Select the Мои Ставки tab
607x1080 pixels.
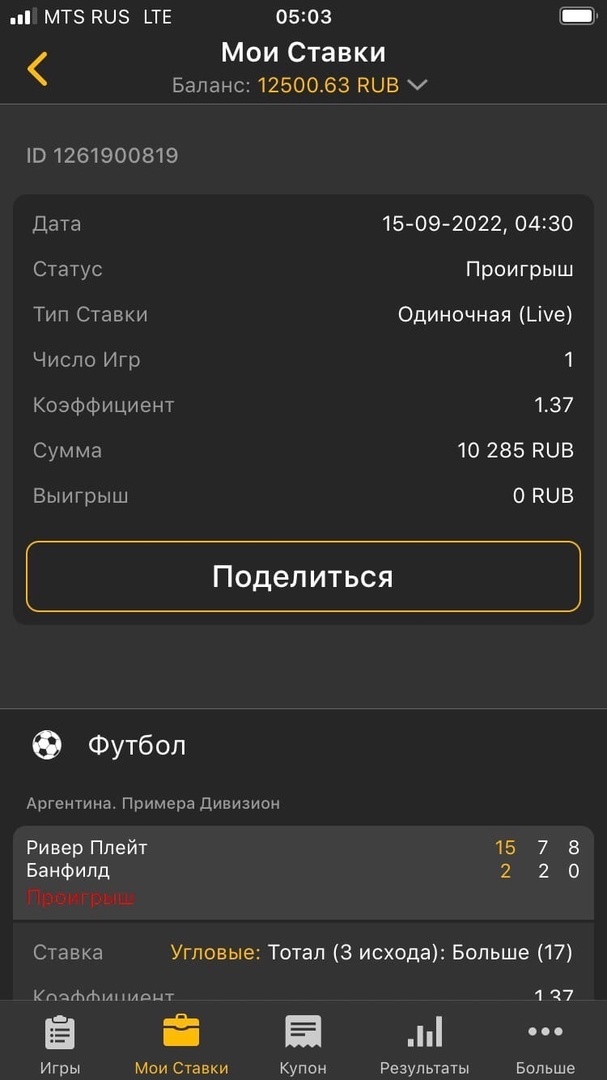point(181,1045)
